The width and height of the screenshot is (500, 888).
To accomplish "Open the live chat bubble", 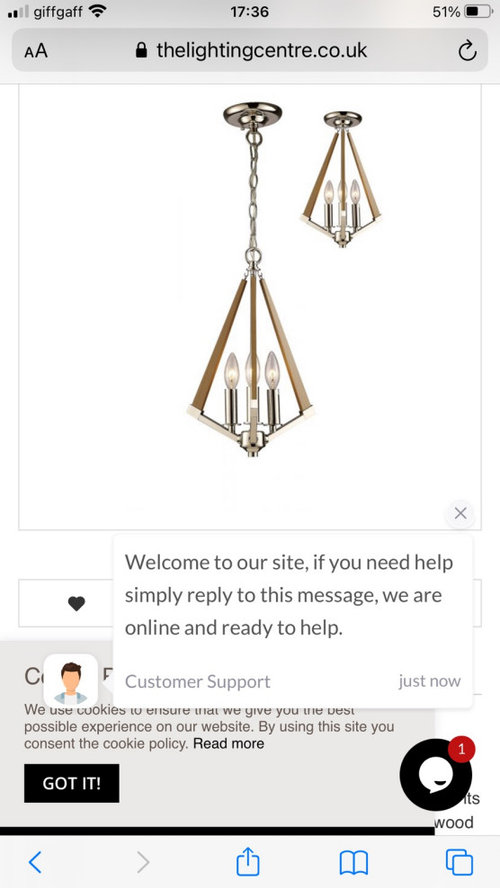I will click(x=435, y=774).
